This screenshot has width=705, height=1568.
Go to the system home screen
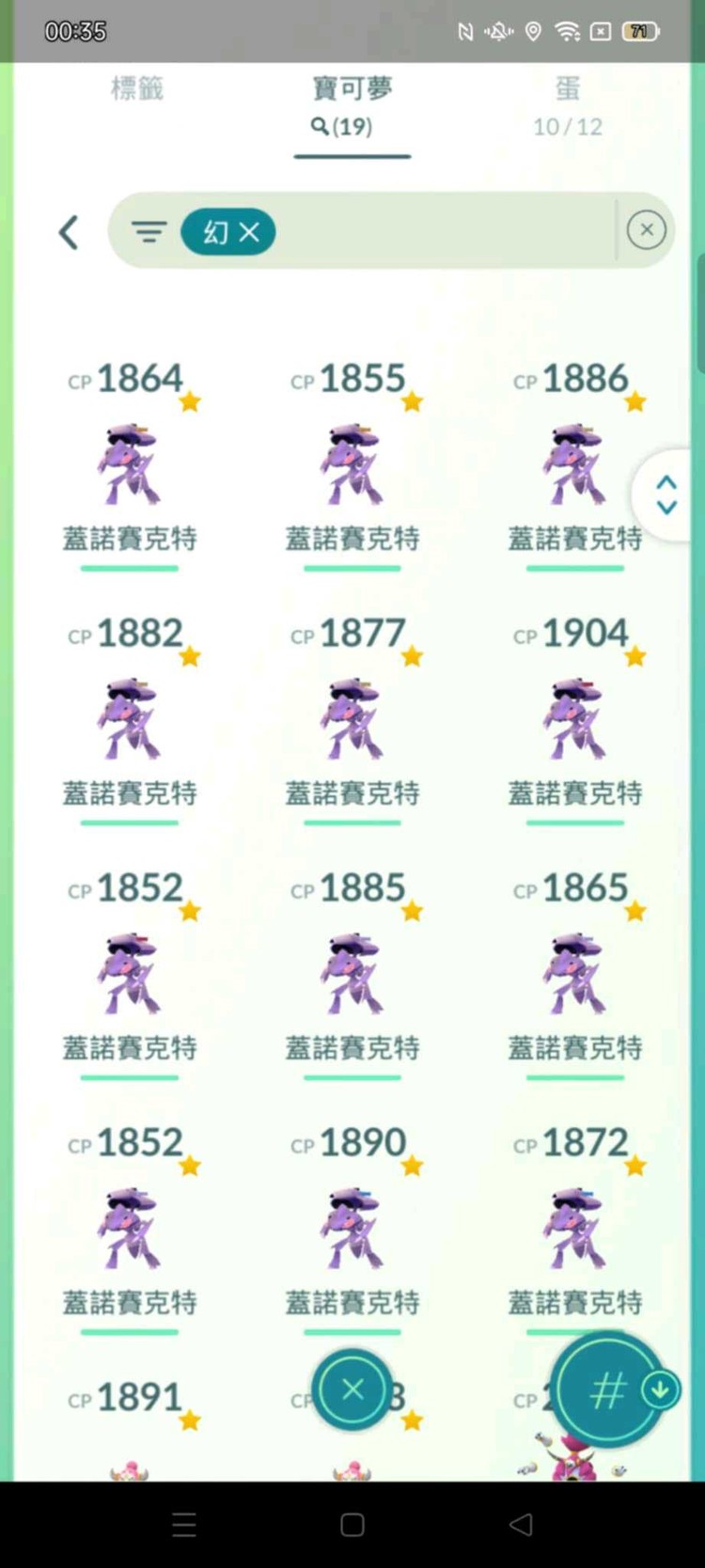(352, 1525)
